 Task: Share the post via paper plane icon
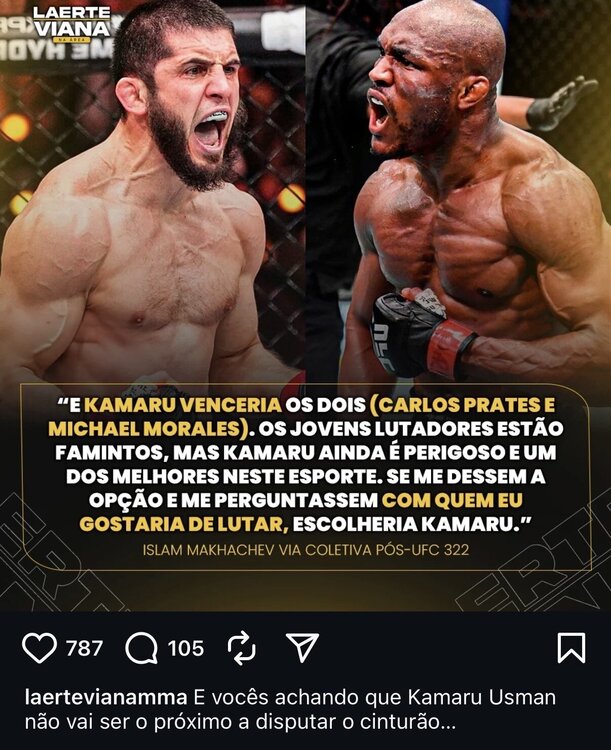pyautogui.click(x=302, y=647)
